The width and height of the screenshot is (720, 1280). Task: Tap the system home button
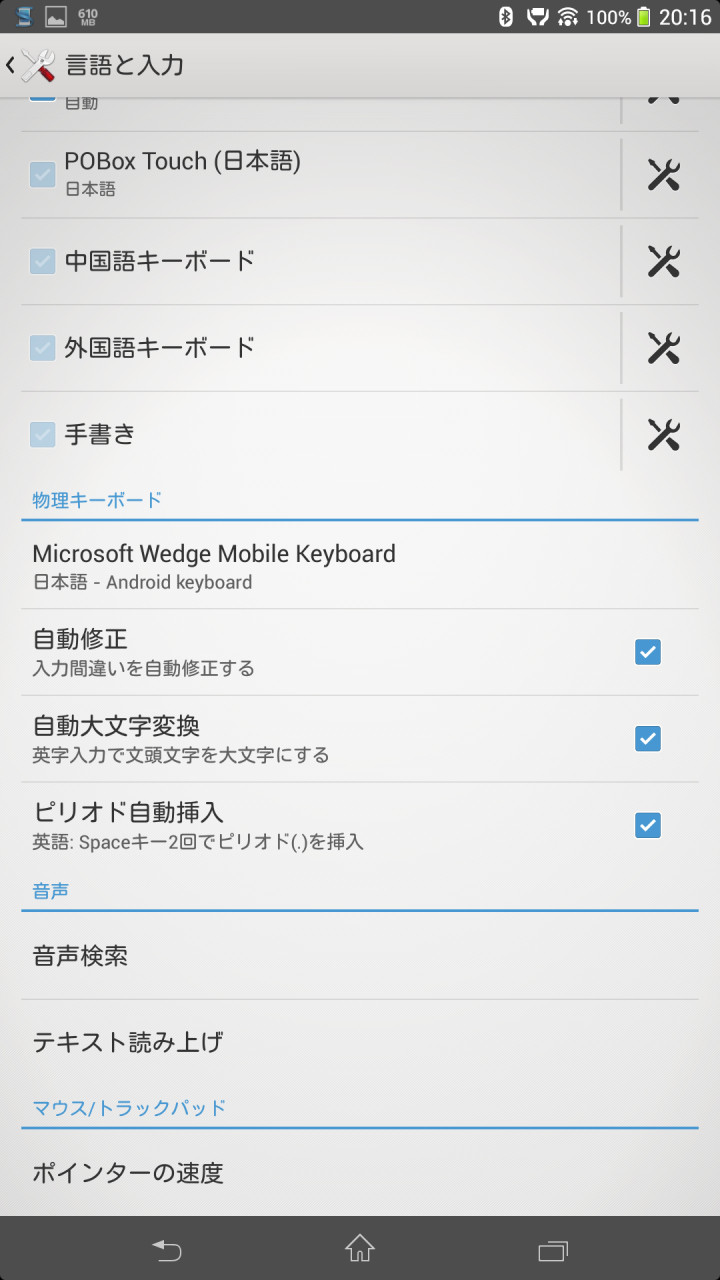[360, 1248]
